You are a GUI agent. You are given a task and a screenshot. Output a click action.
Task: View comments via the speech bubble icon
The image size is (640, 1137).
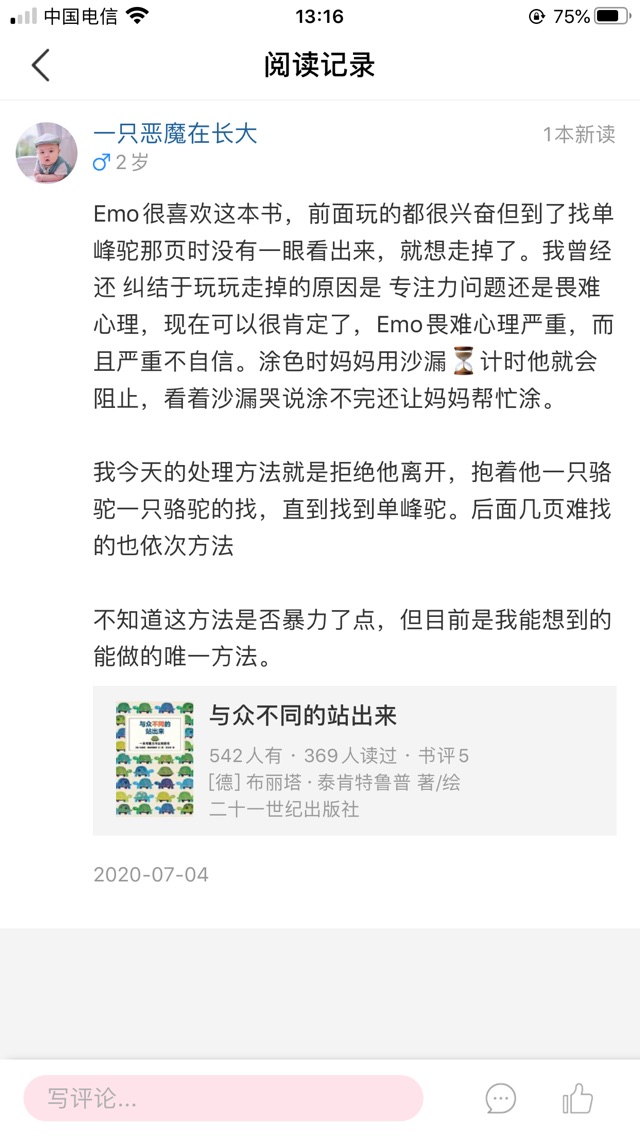[501, 1098]
